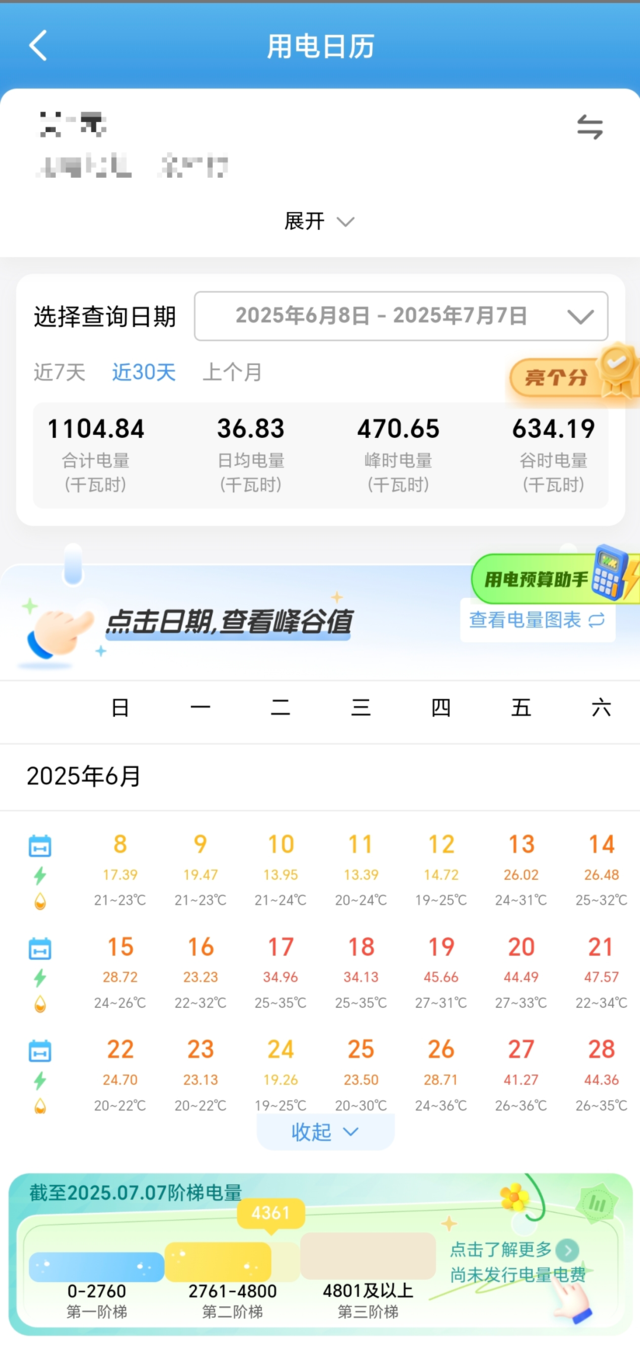Open the query date range dropdown
640x1352 pixels.
(400, 316)
